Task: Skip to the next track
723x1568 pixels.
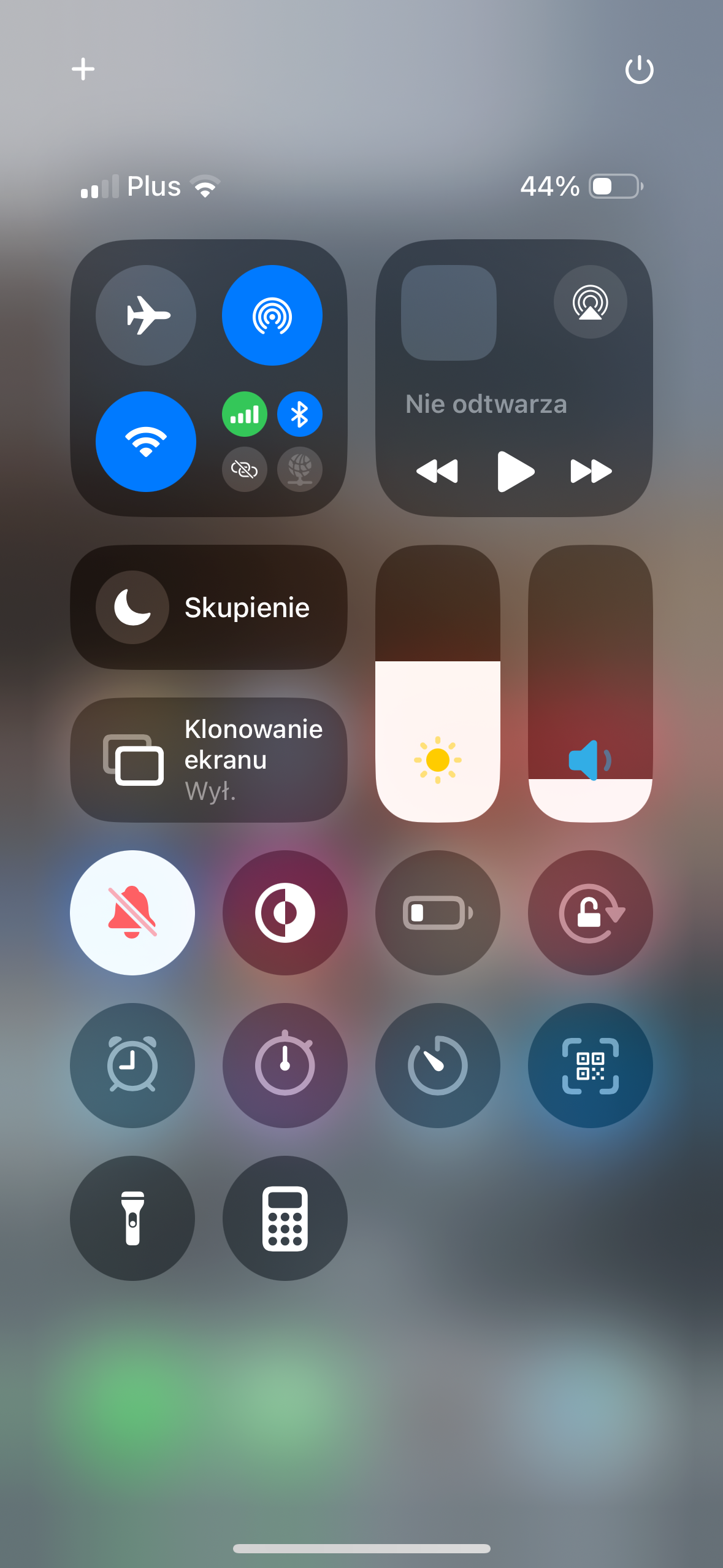Action: tap(591, 471)
